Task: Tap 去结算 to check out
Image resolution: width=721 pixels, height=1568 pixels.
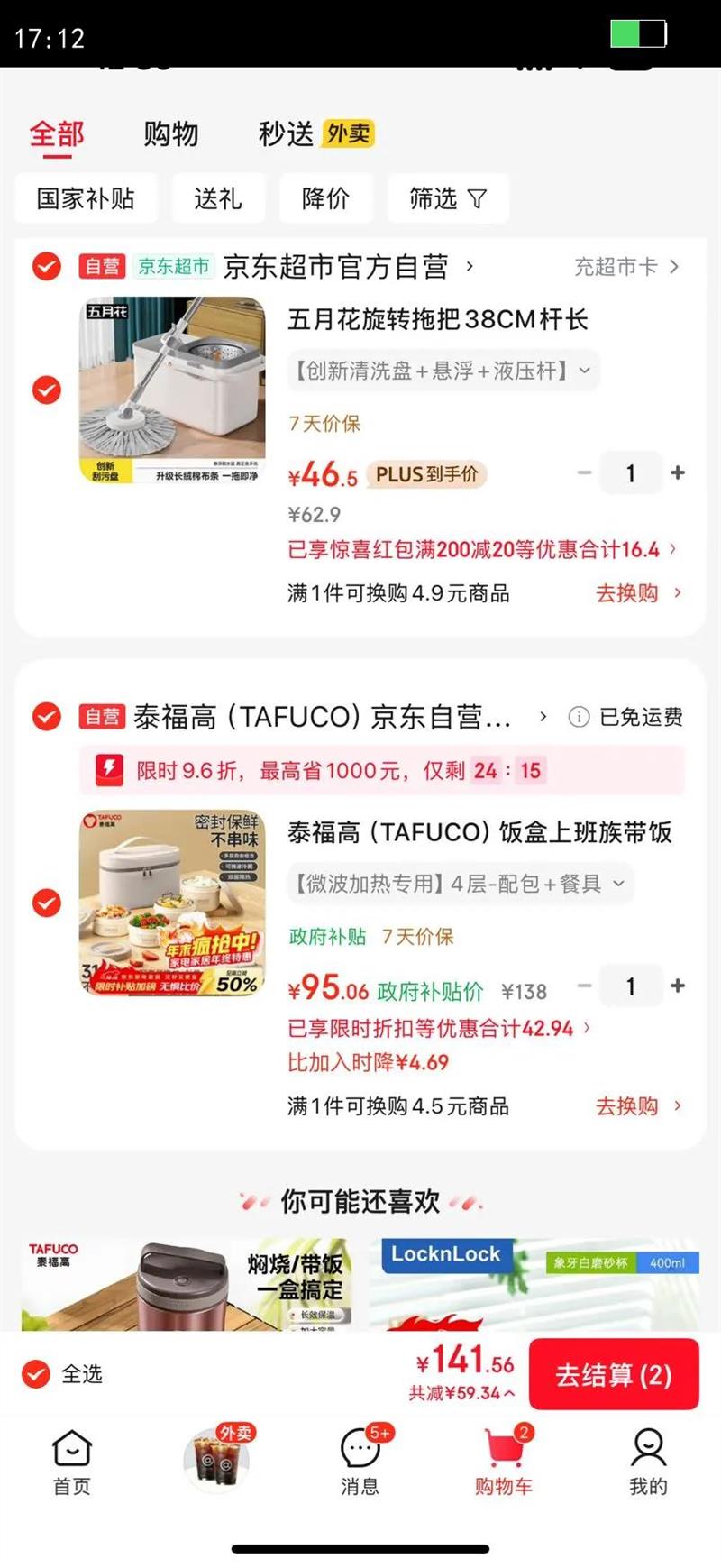Action: [x=614, y=1375]
